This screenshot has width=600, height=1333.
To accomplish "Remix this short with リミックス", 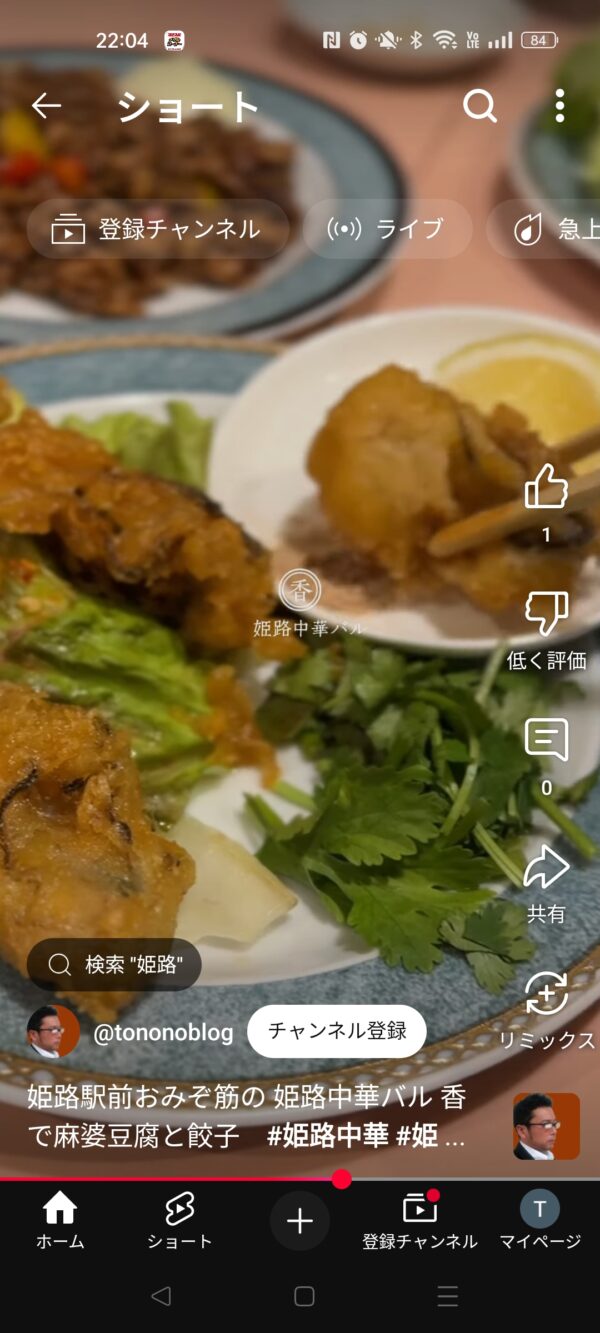I will pyautogui.click(x=546, y=995).
